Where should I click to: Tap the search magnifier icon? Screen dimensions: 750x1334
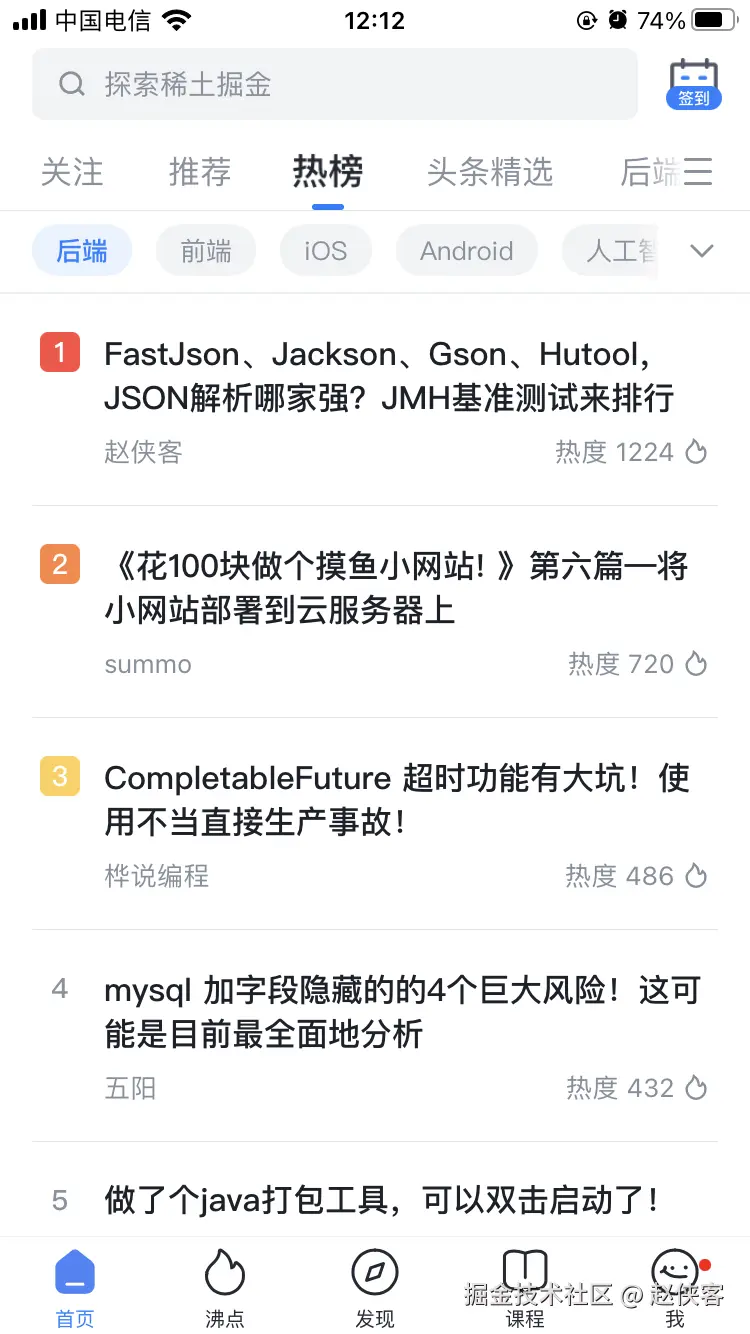[x=71, y=85]
